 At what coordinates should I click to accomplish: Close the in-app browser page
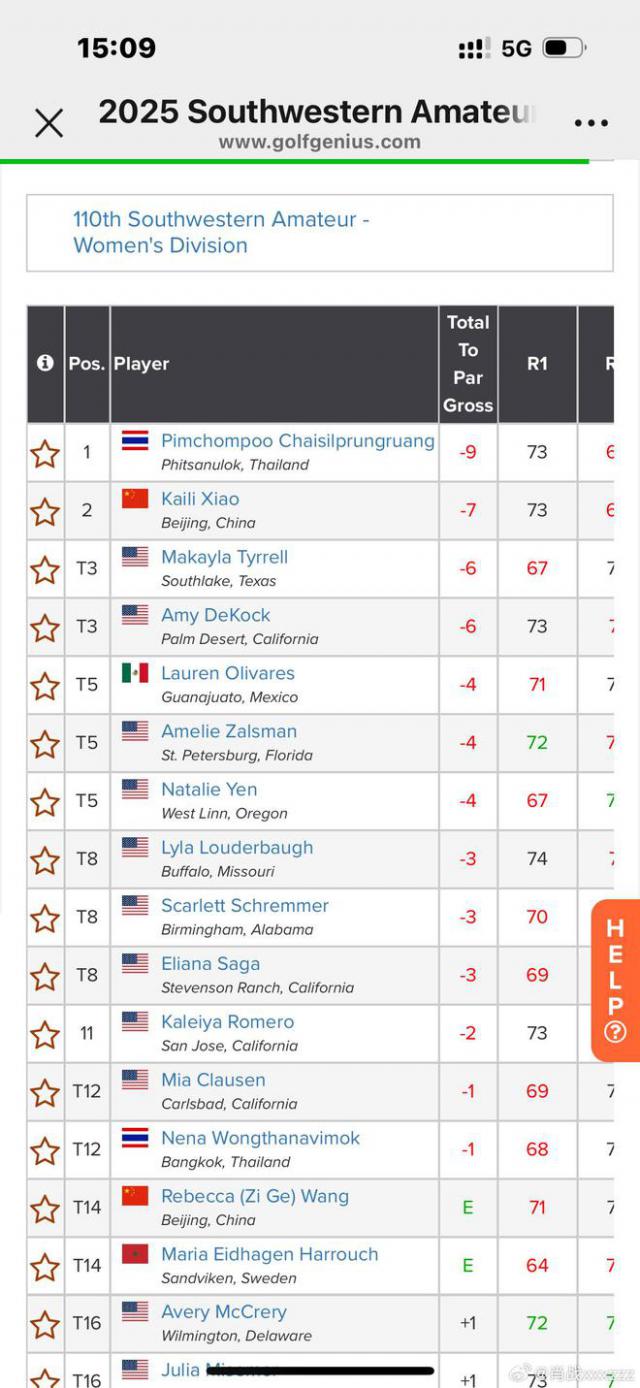[x=49, y=123]
